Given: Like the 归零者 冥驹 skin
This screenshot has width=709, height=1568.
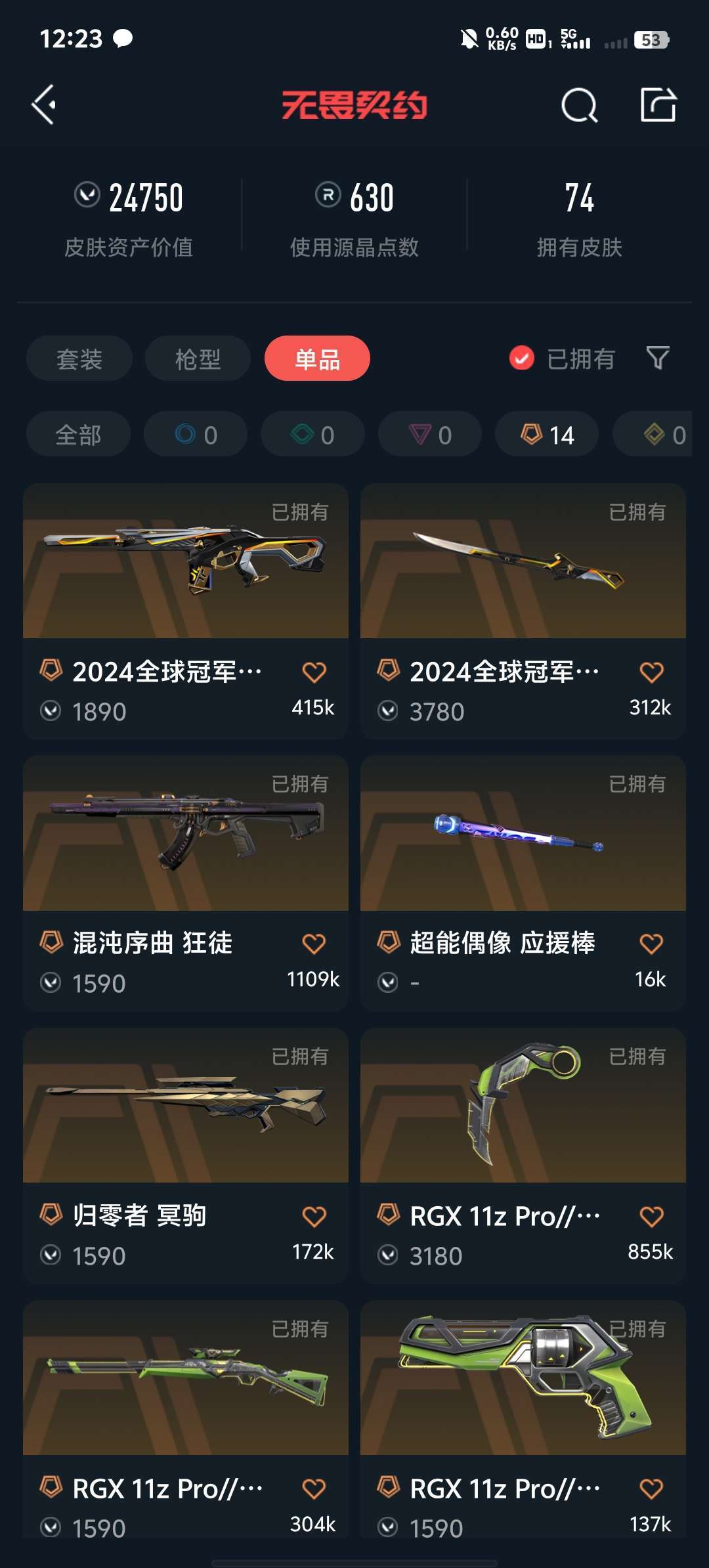Looking at the screenshot, I should 314,1216.
